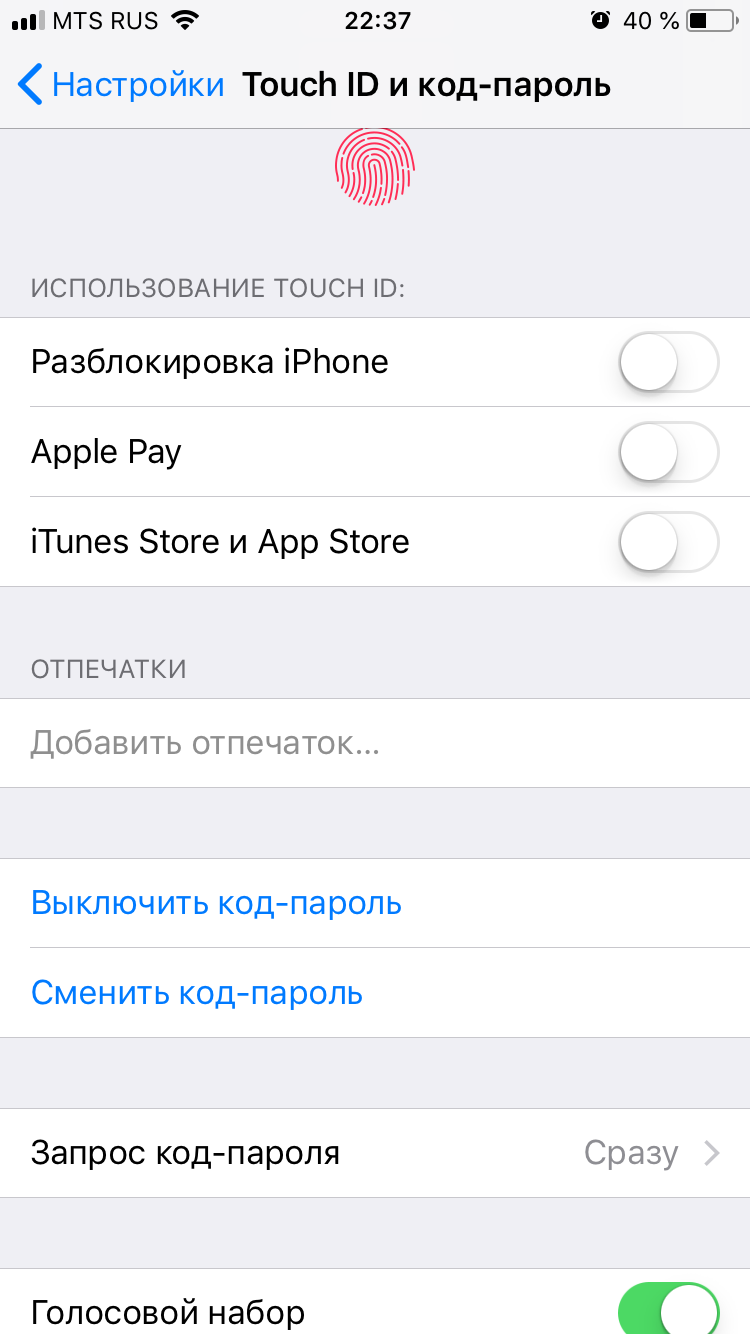Go back to Настройки

click(x=120, y=85)
